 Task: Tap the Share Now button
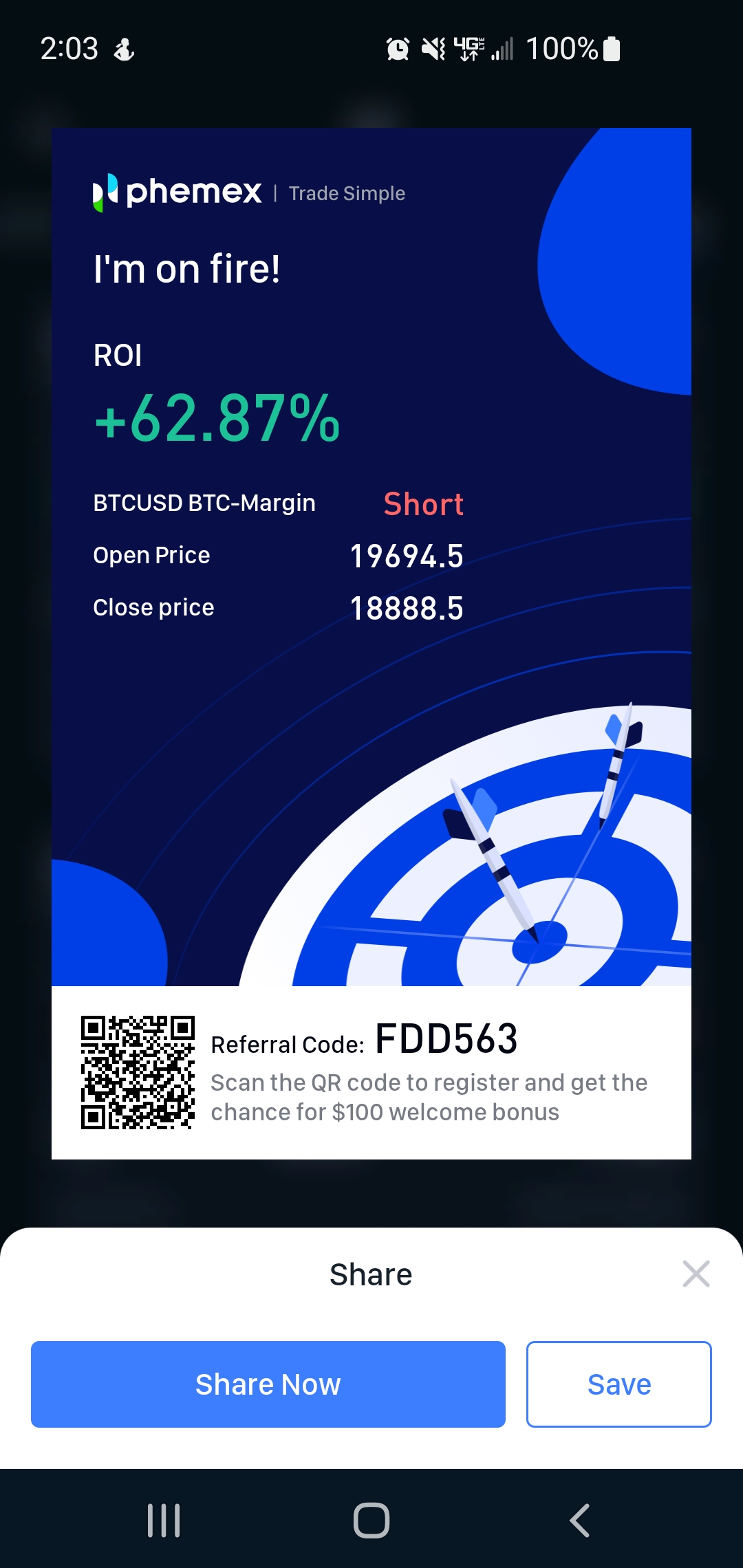tap(268, 1384)
